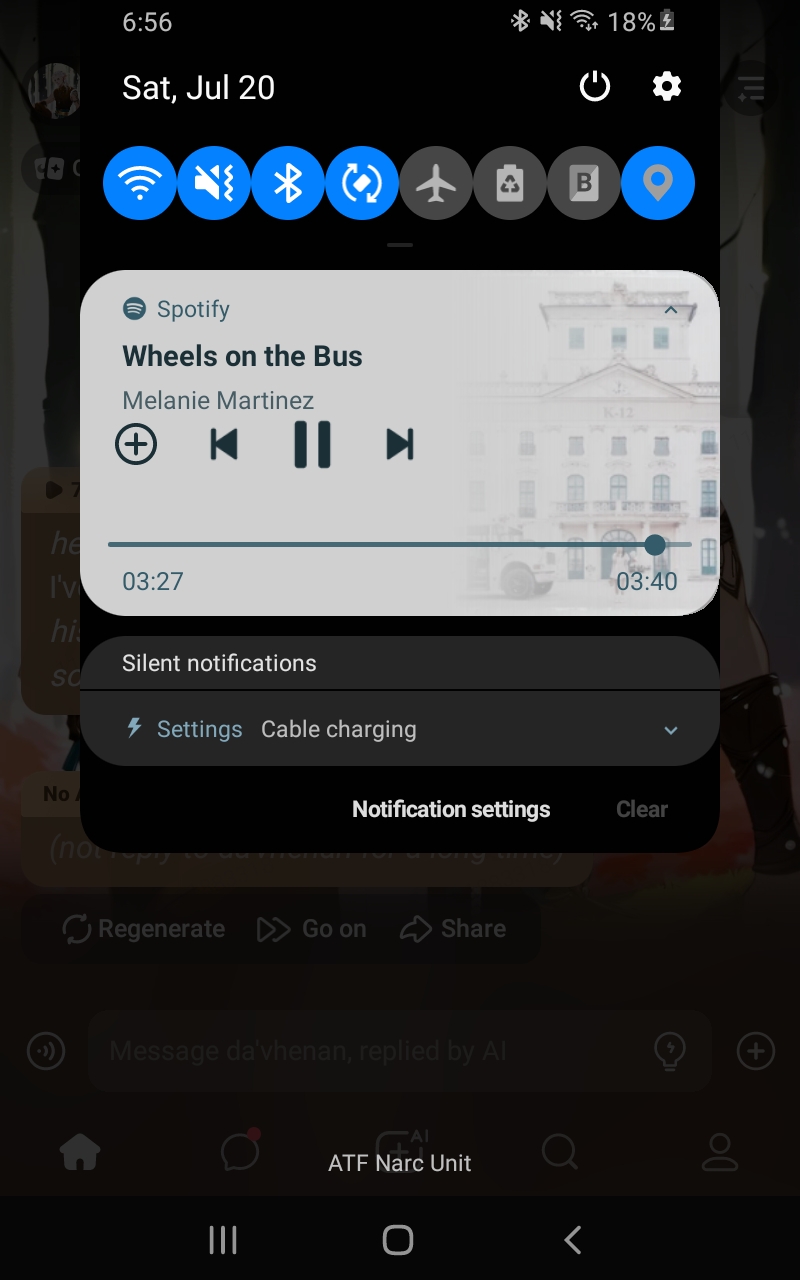This screenshot has height=1280, width=800.
Task: Go back using navigation bar
Action: tap(572, 1241)
